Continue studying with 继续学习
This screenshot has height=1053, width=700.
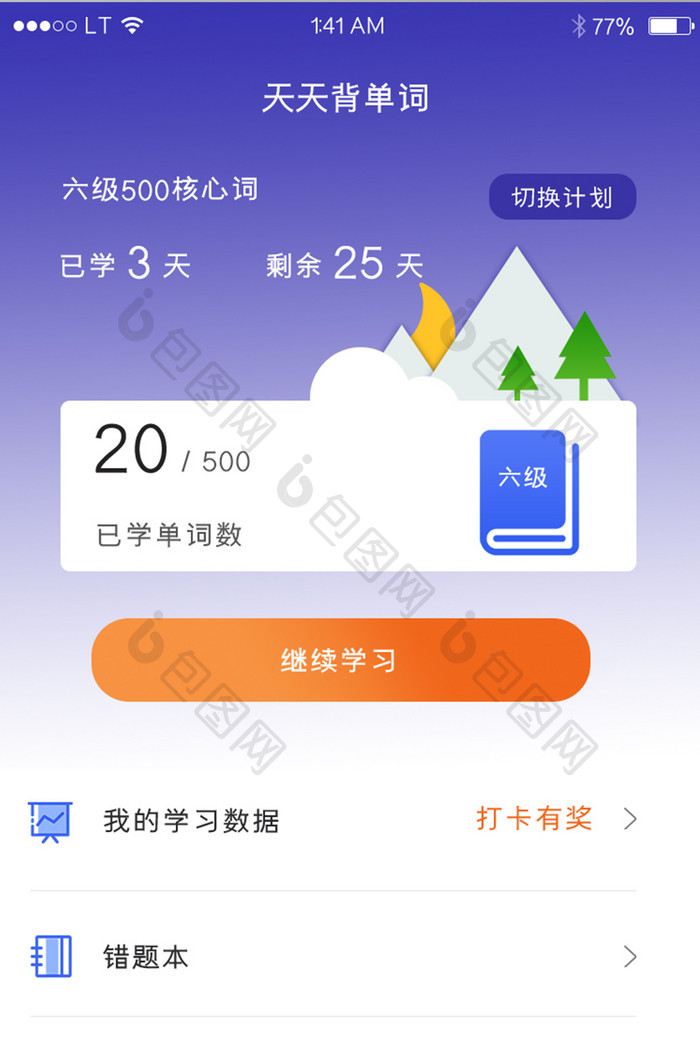tap(340, 660)
